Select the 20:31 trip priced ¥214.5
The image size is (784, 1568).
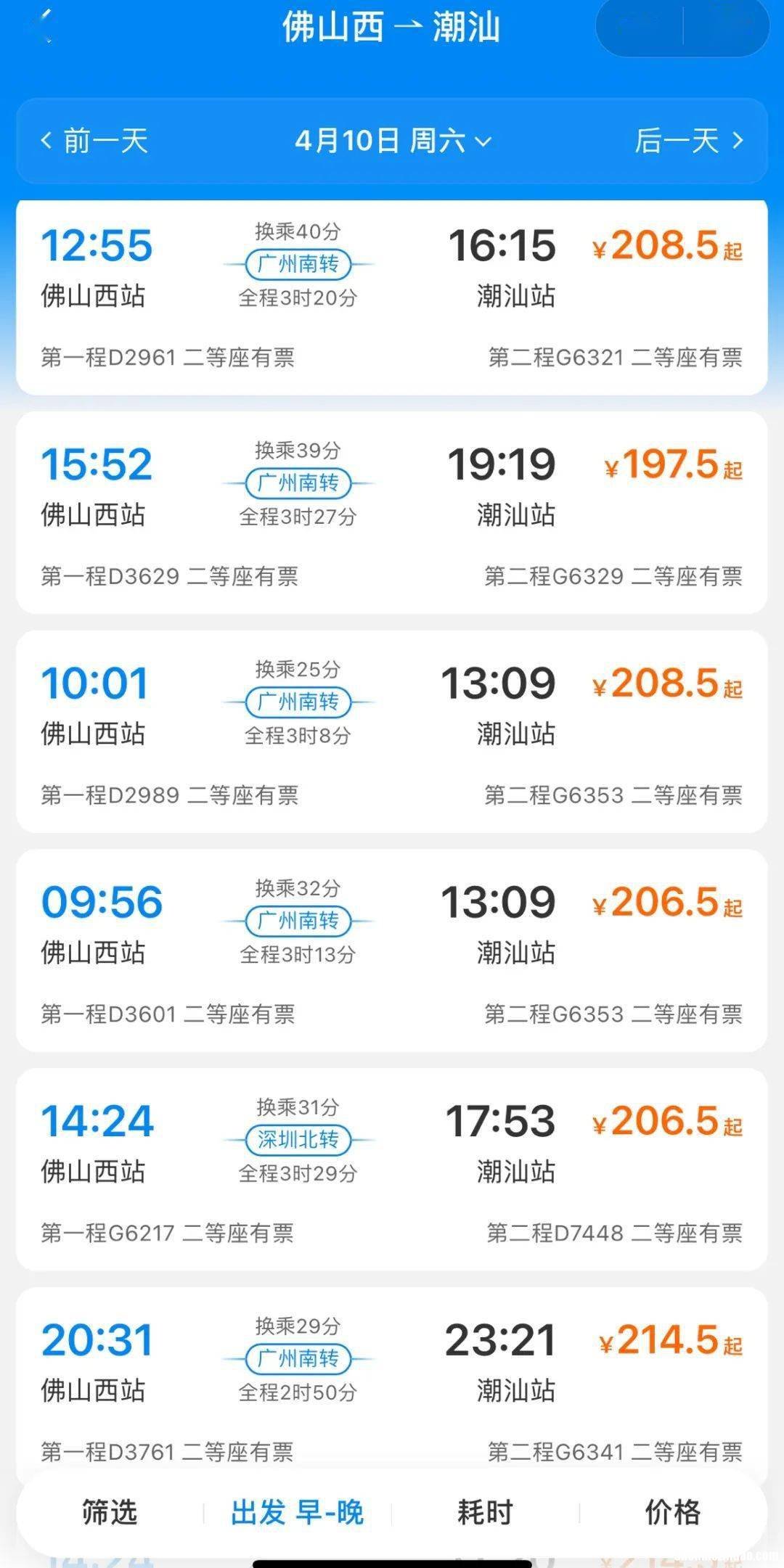point(392,1386)
